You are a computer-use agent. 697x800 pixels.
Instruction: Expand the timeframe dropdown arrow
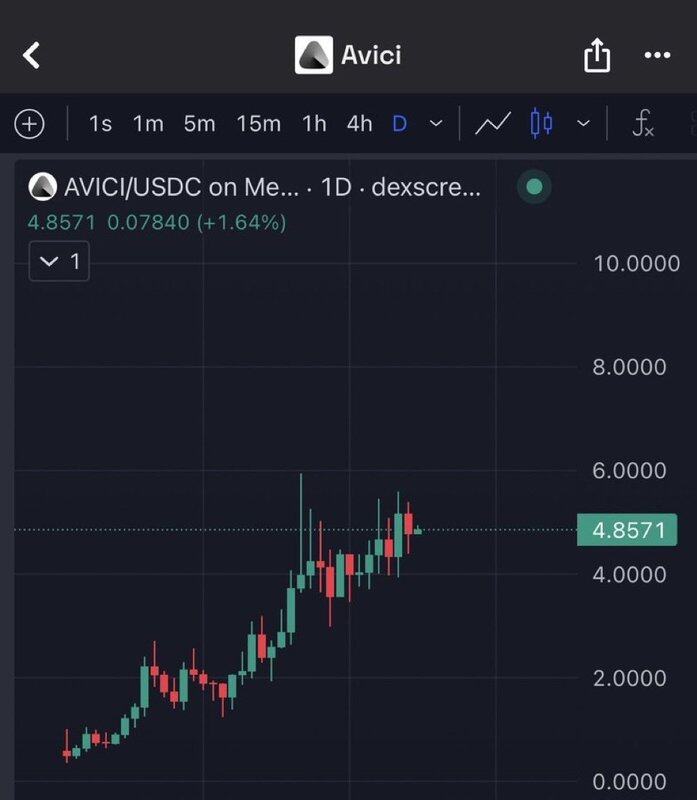point(435,124)
